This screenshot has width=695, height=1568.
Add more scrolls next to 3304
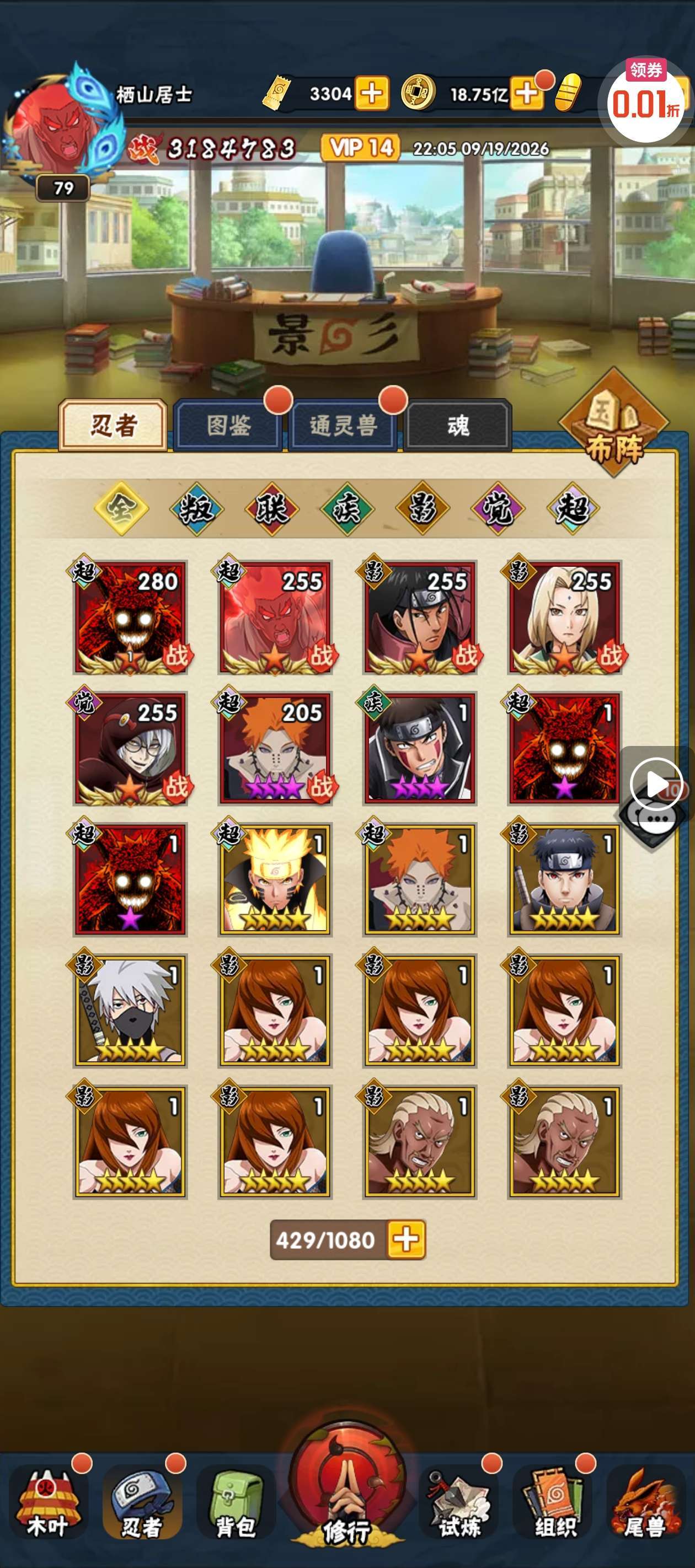(x=371, y=94)
